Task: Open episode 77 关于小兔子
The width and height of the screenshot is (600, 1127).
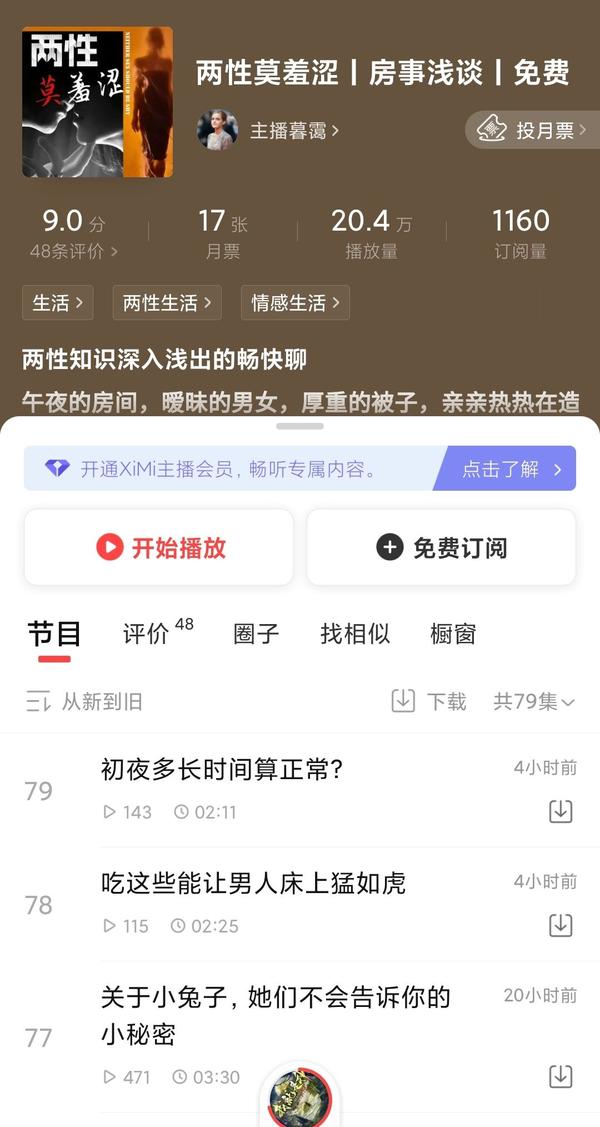Action: 300,1037
